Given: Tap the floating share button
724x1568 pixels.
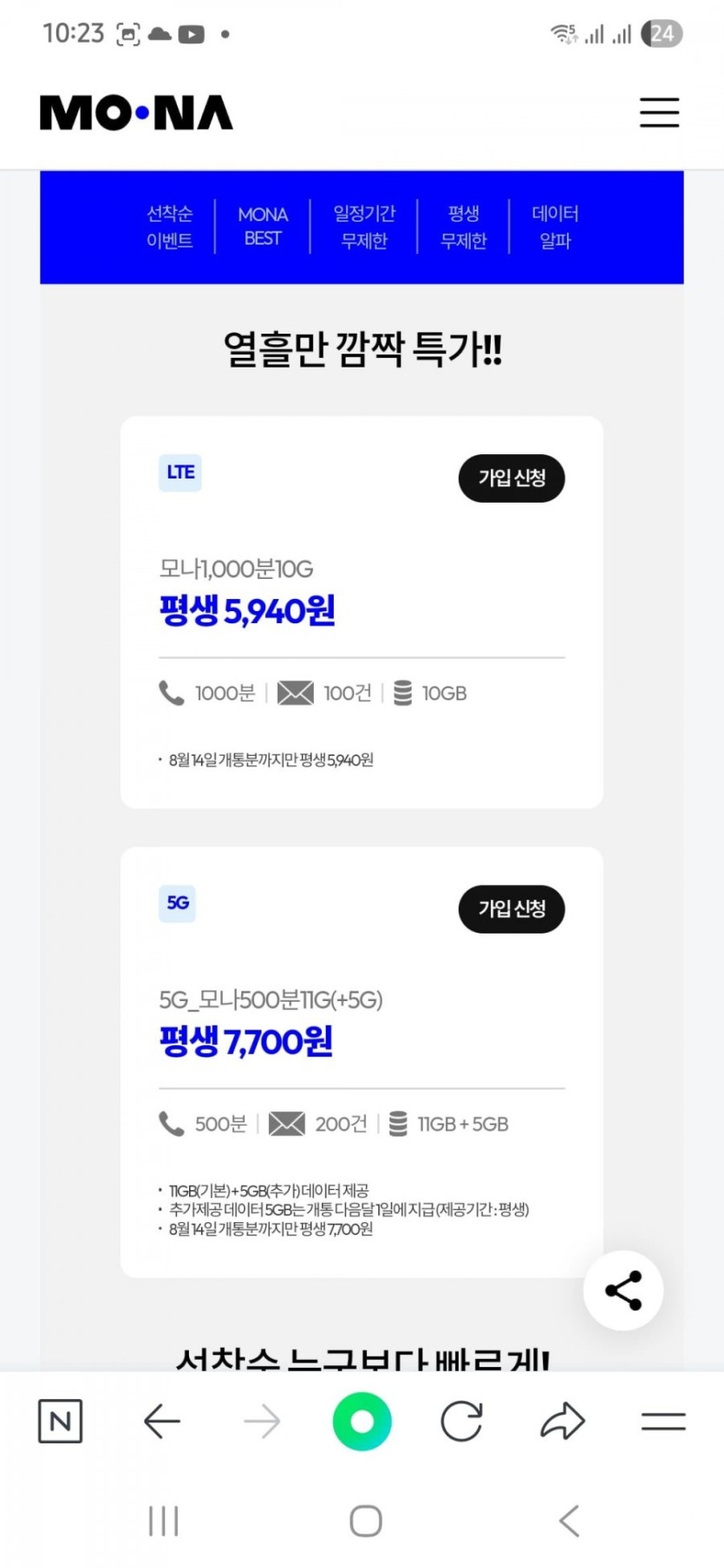Looking at the screenshot, I should point(623,1291).
